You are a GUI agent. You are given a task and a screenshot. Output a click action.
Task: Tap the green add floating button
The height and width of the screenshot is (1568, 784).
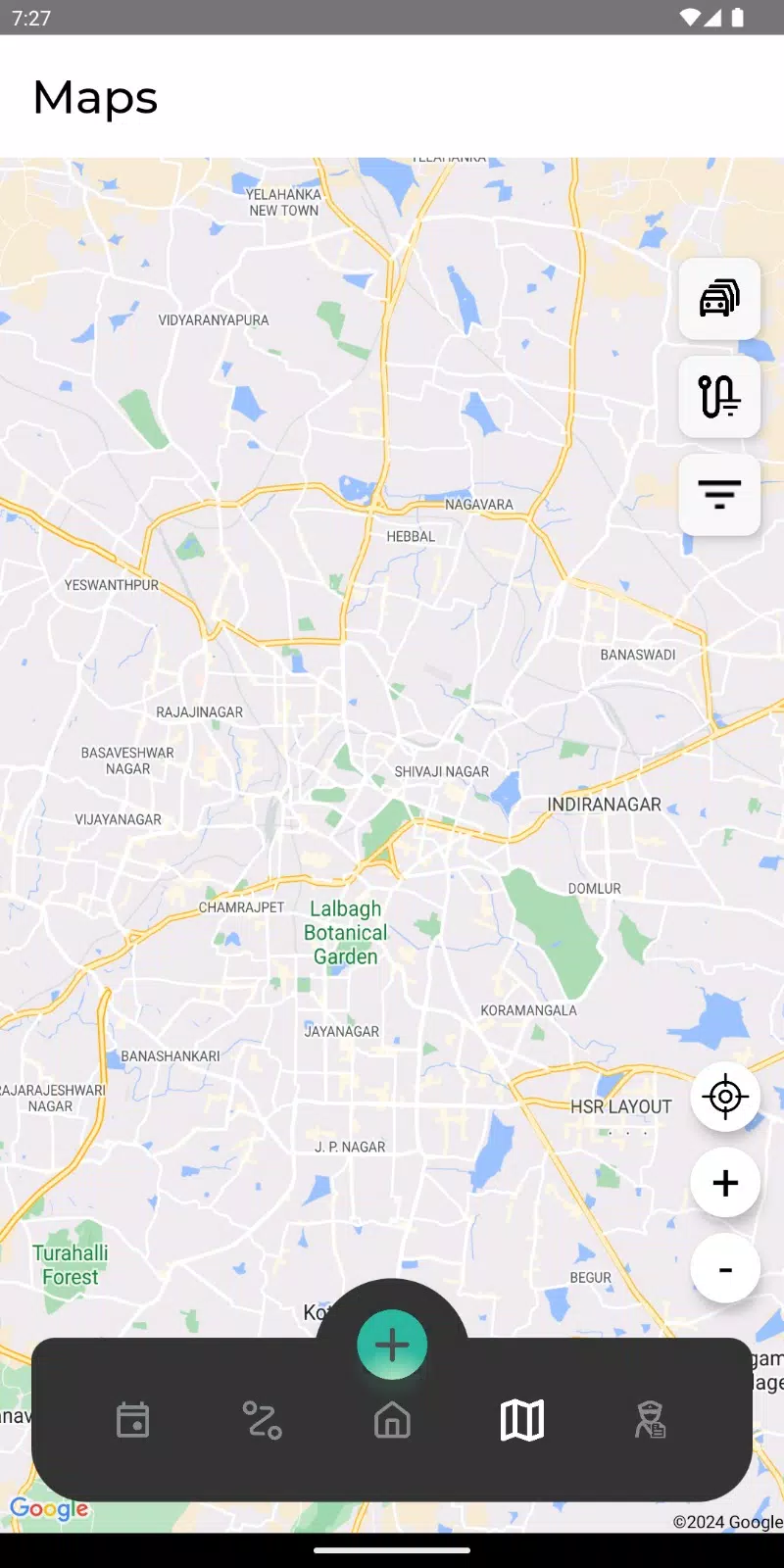[392, 1345]
